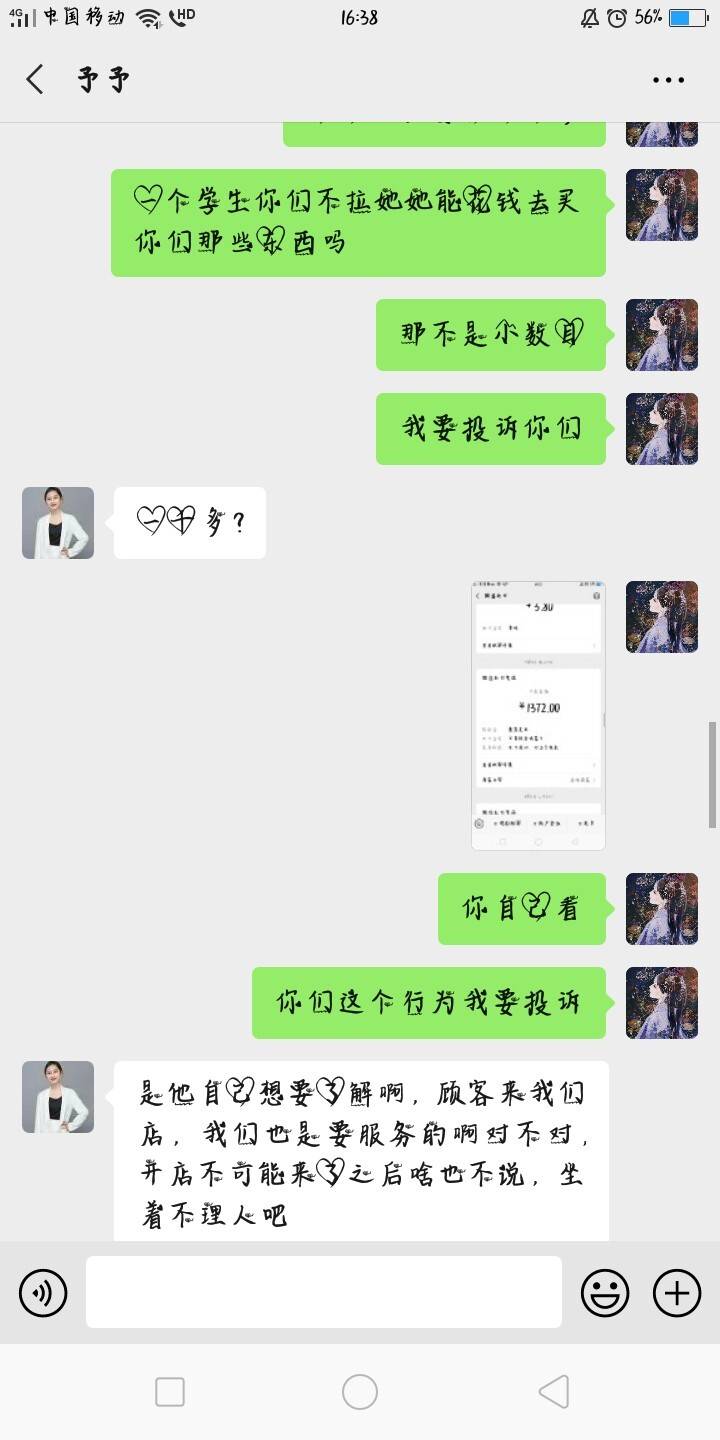Image resolution: width=720 pixels, height=1440 pixels.
Task: Open the plus attachment menu
Action: click(x=677, y=1293)
